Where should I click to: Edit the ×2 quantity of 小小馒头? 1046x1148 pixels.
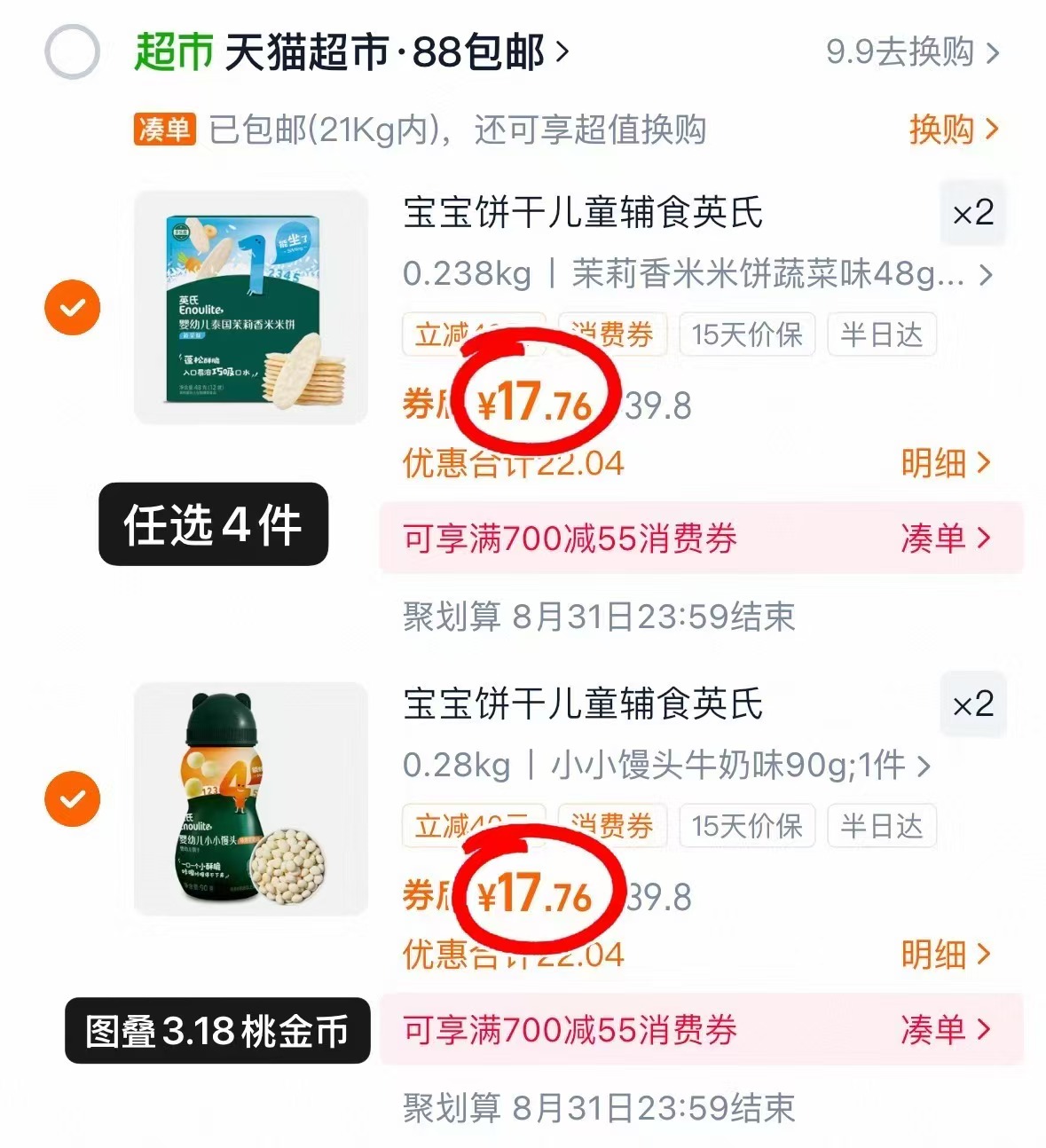click(x=972, y=705)
